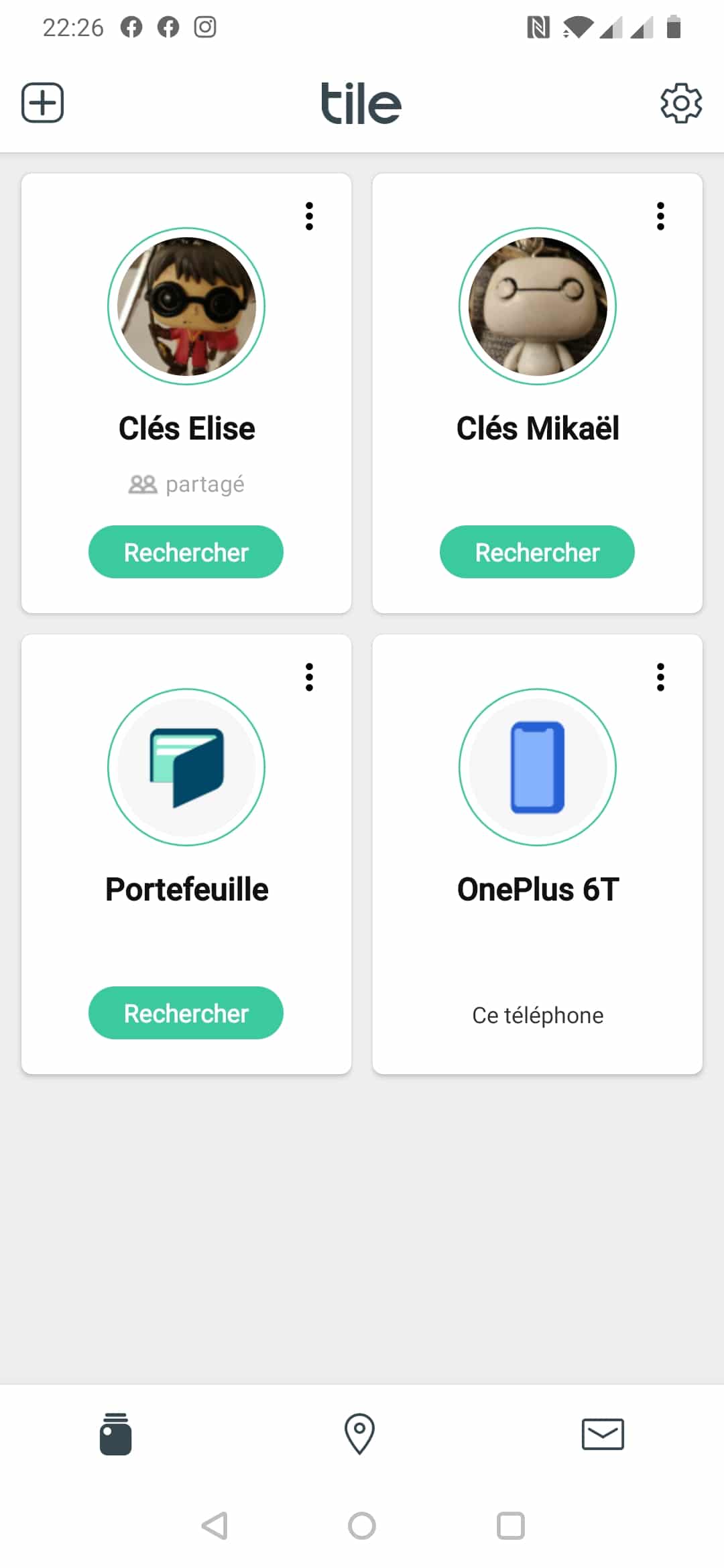Viewport: 724px width, 1568px height.
Task: Open the Clés Elise photo tile
Action: point(186,306)
